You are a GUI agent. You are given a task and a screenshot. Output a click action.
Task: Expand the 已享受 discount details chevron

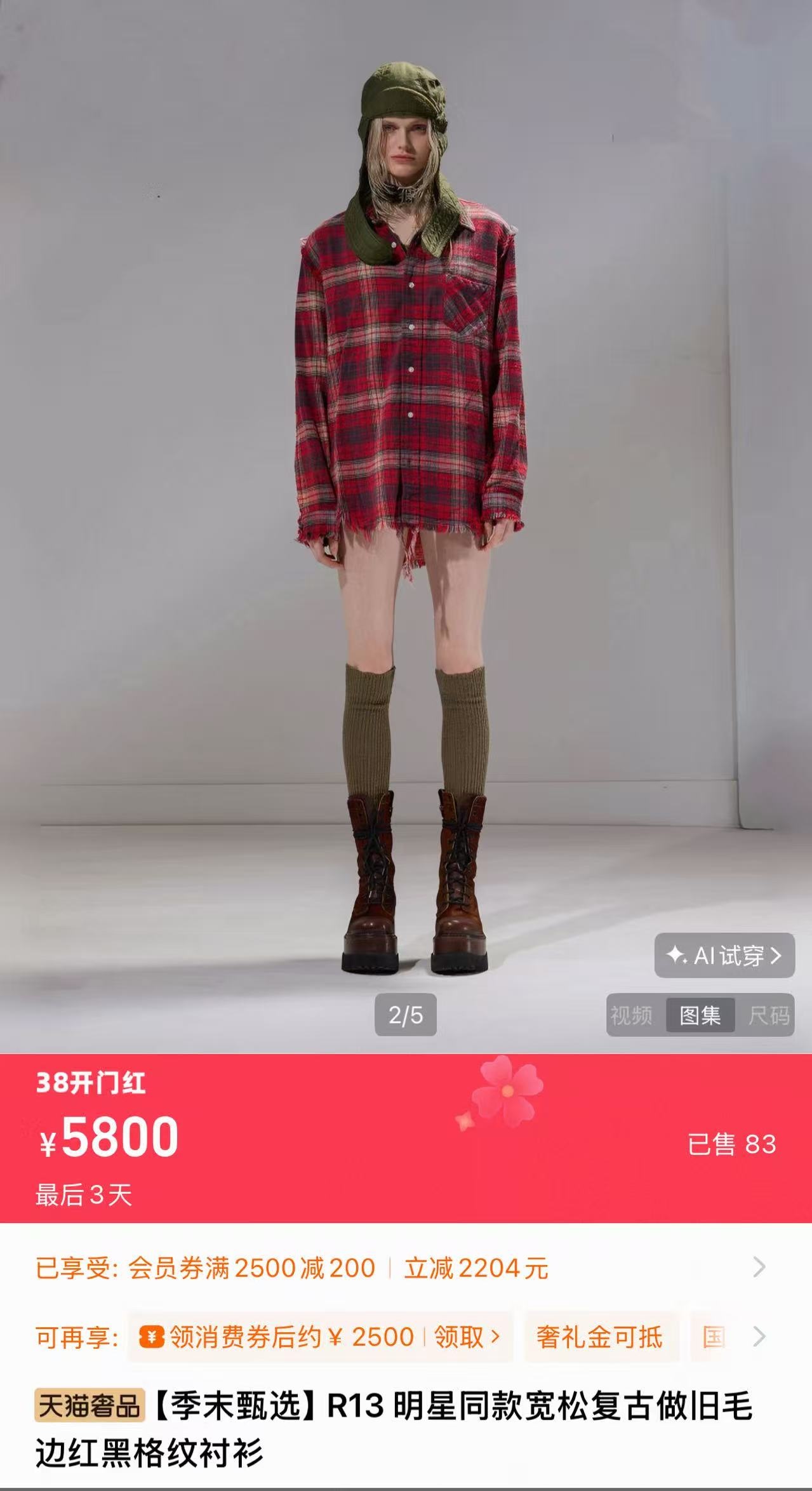tap(759, 1267)
